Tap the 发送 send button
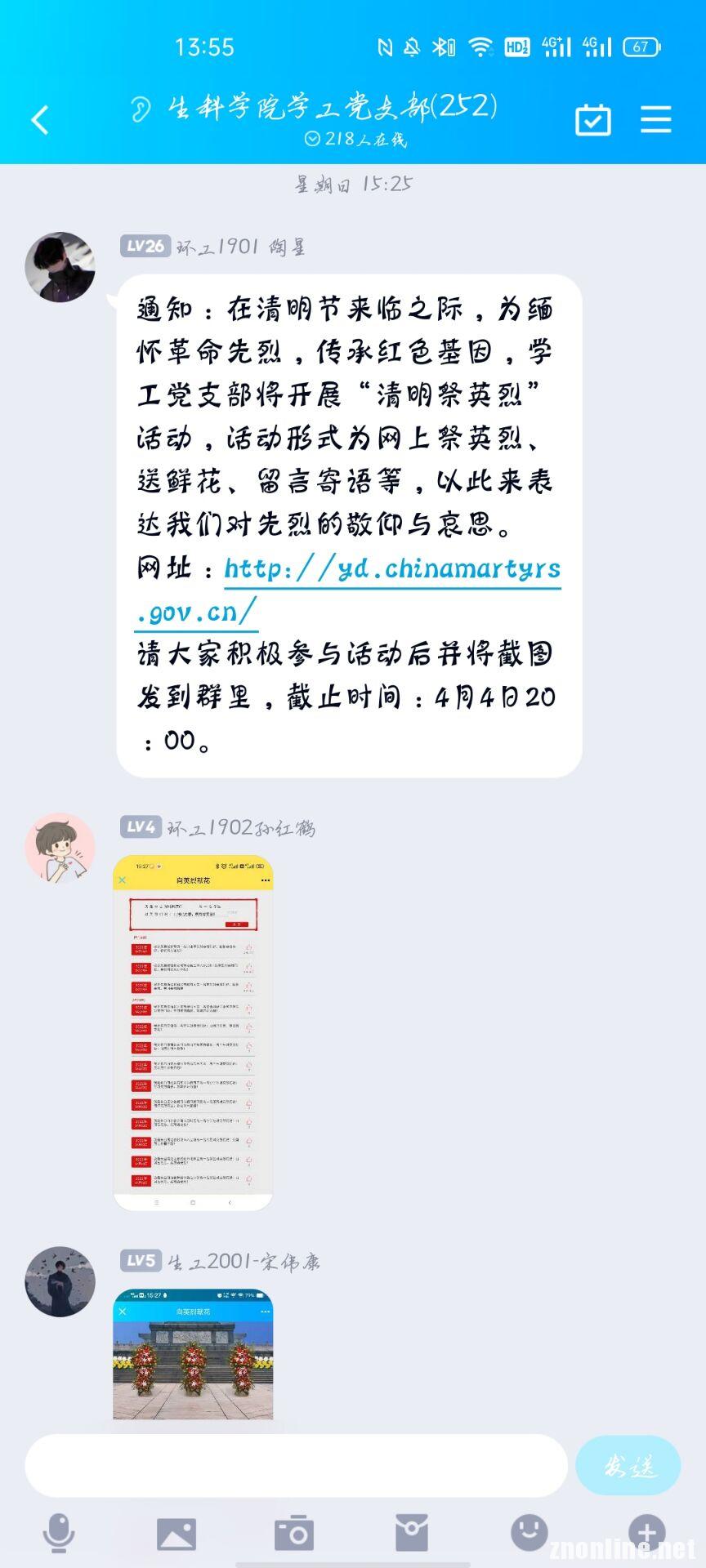706x1568 pixels. pyautogui.click(x=628, y=1465)
